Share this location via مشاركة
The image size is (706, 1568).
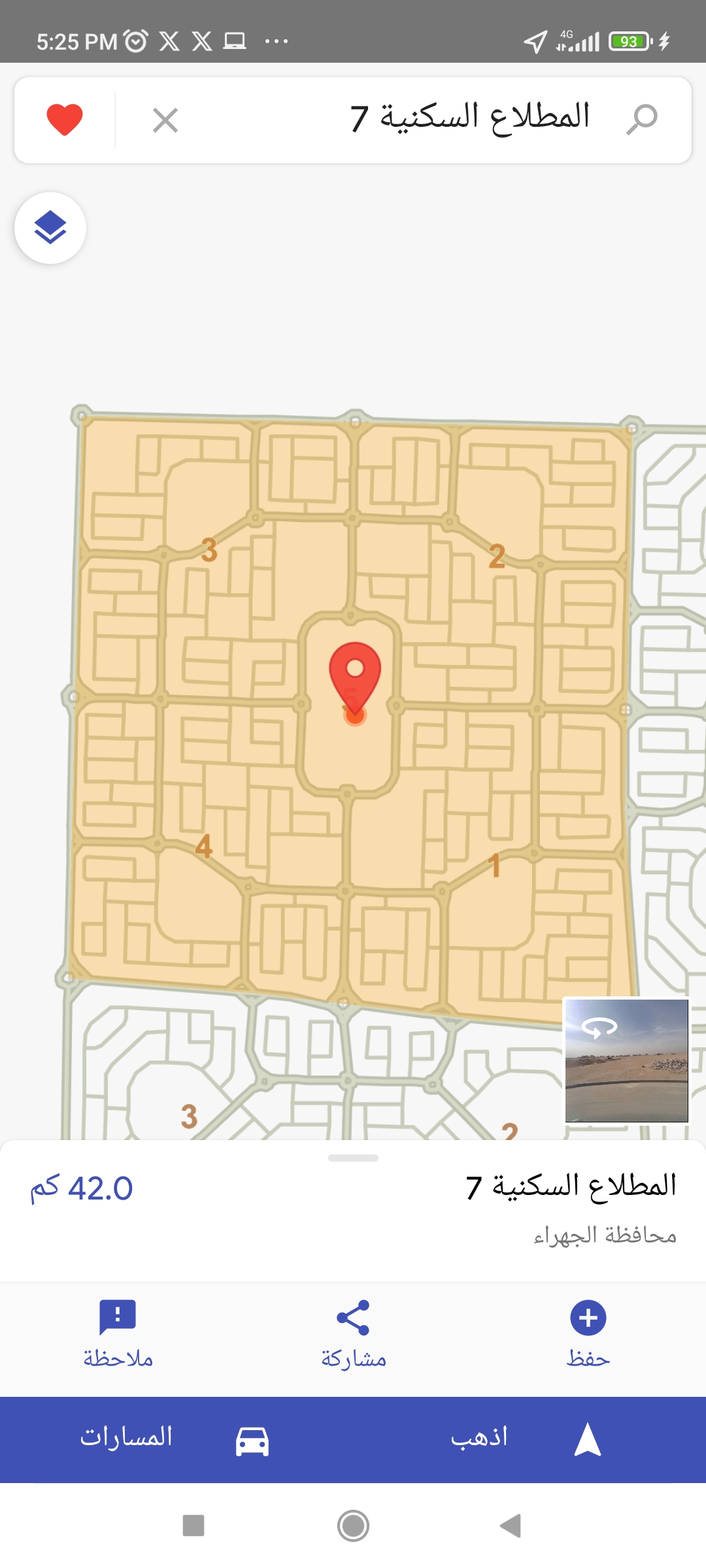pos(353,1333)
